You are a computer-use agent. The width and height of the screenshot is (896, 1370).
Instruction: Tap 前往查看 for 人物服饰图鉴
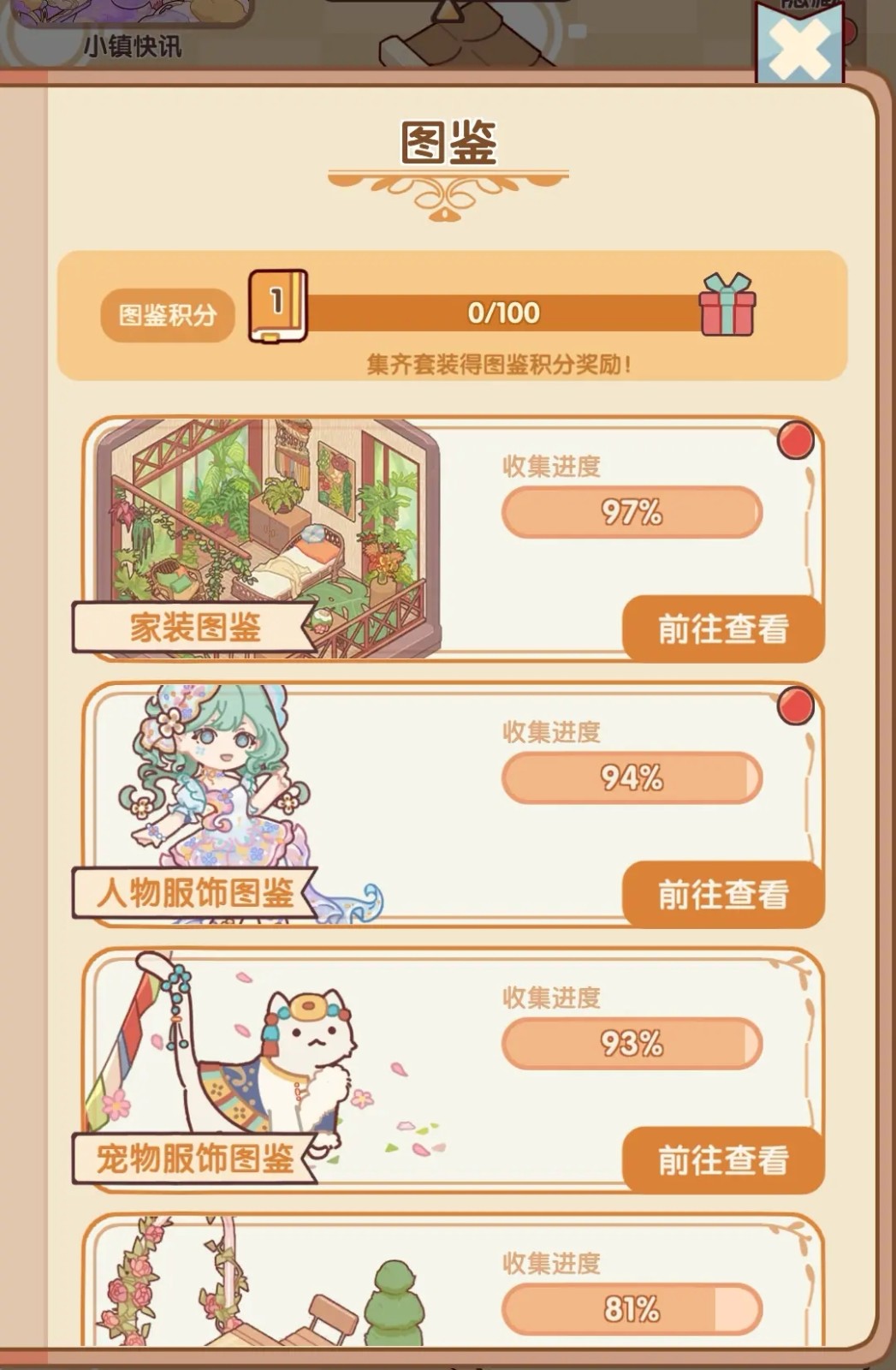click(x=722, y=895)
